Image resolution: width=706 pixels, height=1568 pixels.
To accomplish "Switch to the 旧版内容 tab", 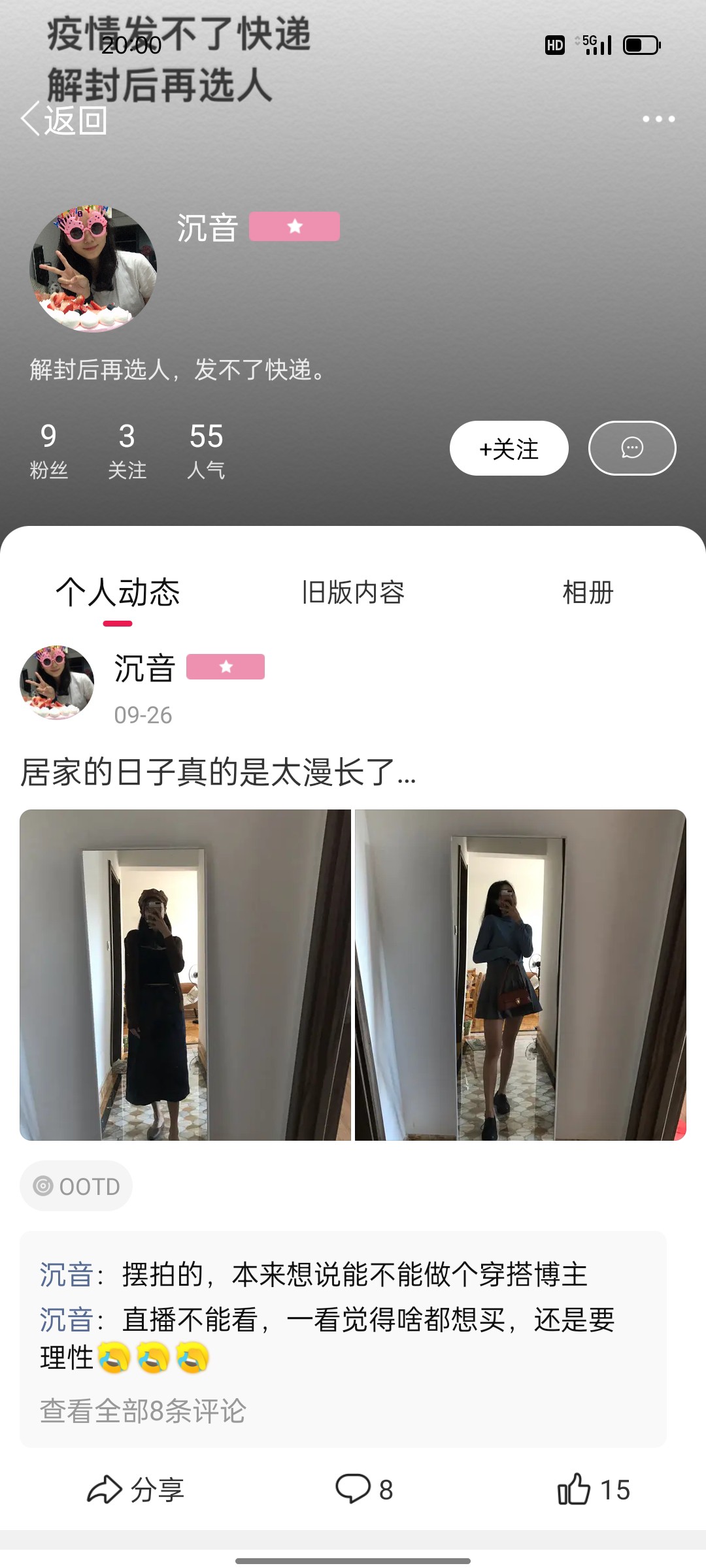I will [x=353, y=593].
